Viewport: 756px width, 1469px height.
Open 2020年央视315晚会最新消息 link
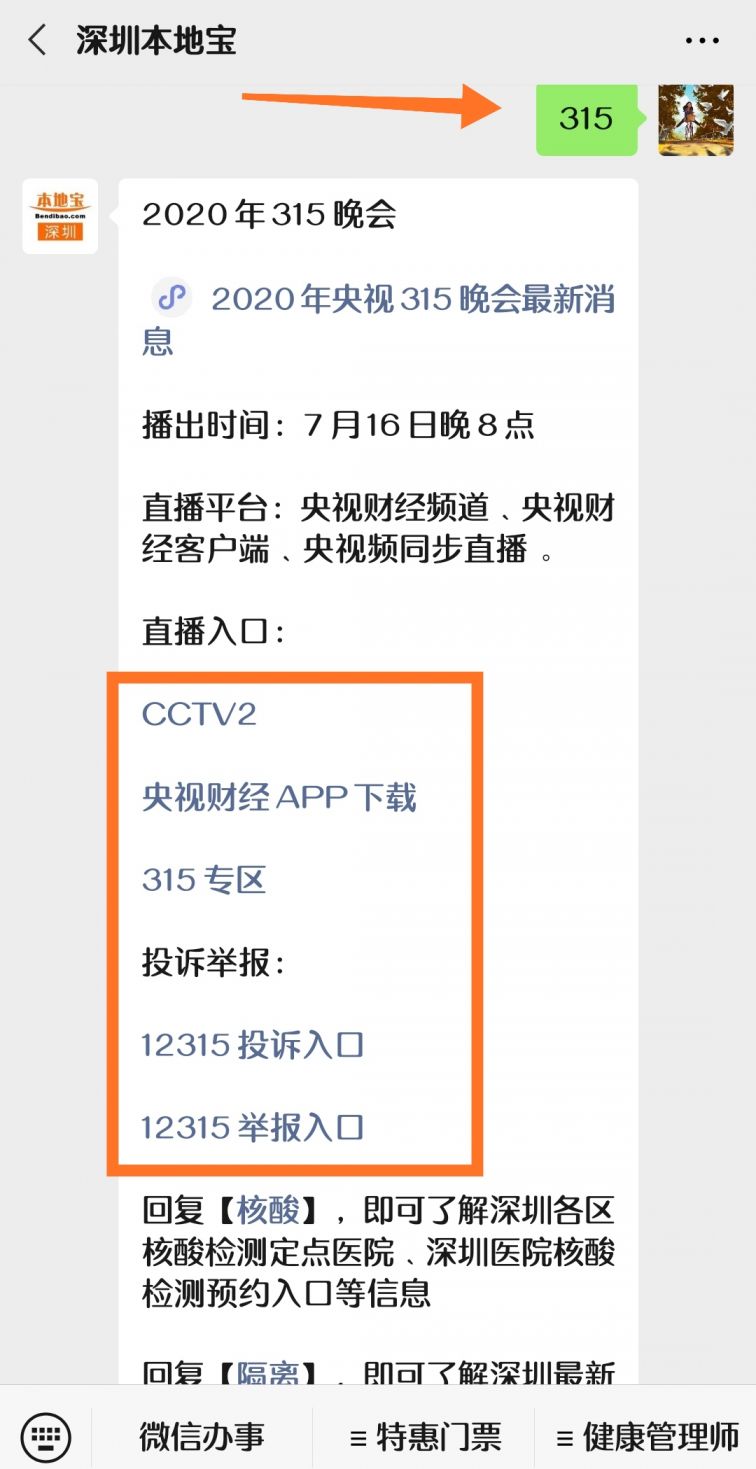(x=378, y=300)
